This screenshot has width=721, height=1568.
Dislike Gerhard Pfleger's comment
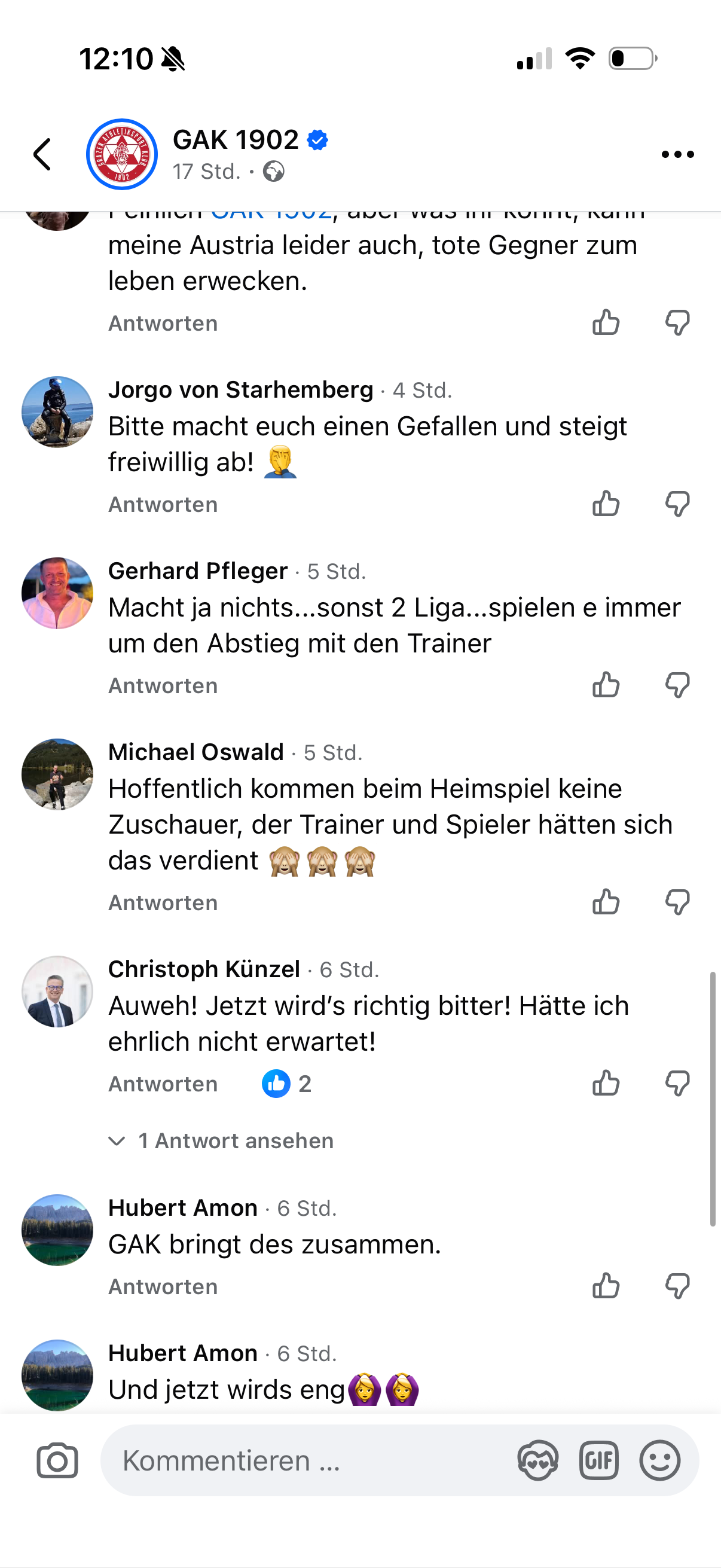[x=677, y=685]
